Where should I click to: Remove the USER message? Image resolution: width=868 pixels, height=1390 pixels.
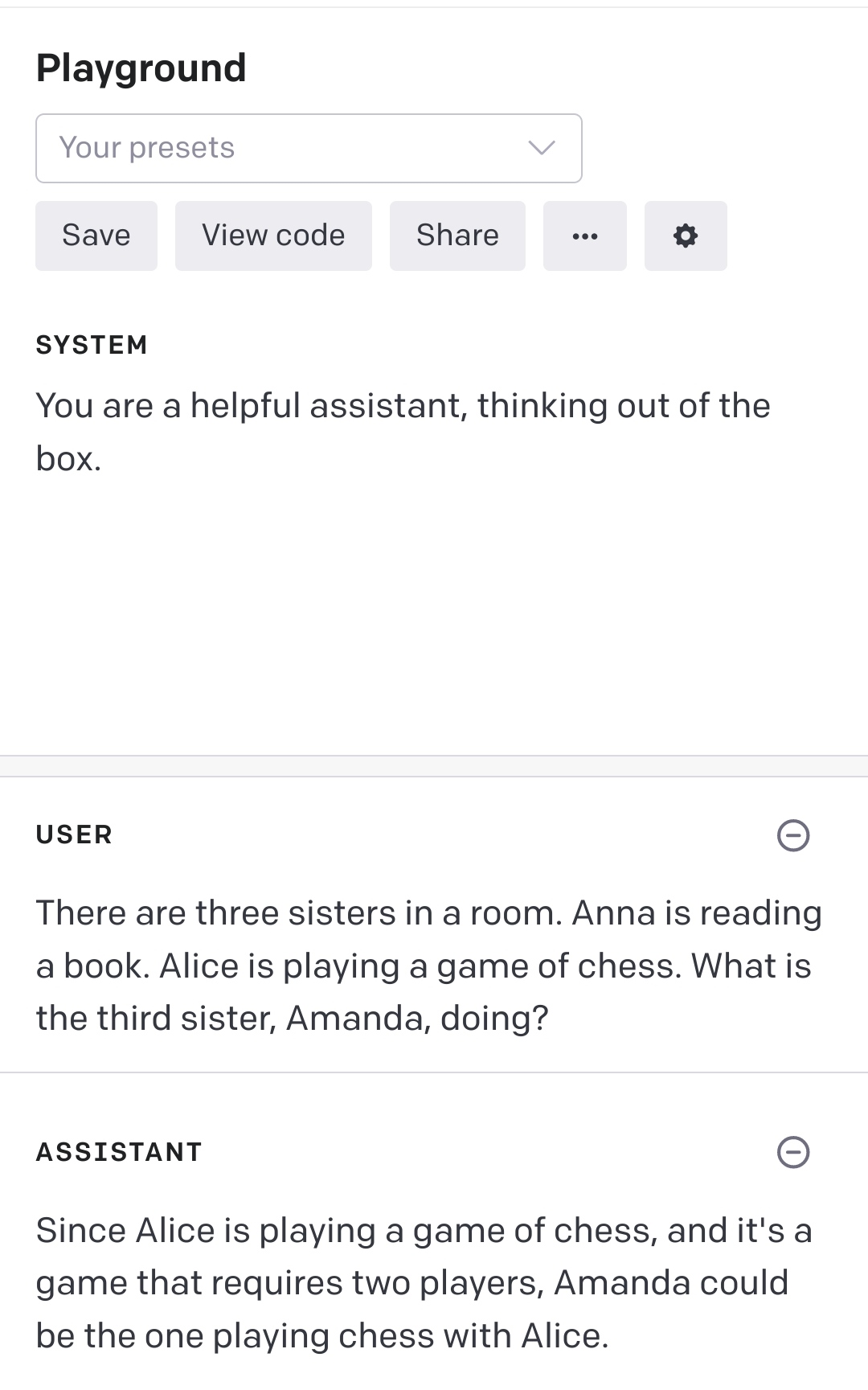pos(793,835)
